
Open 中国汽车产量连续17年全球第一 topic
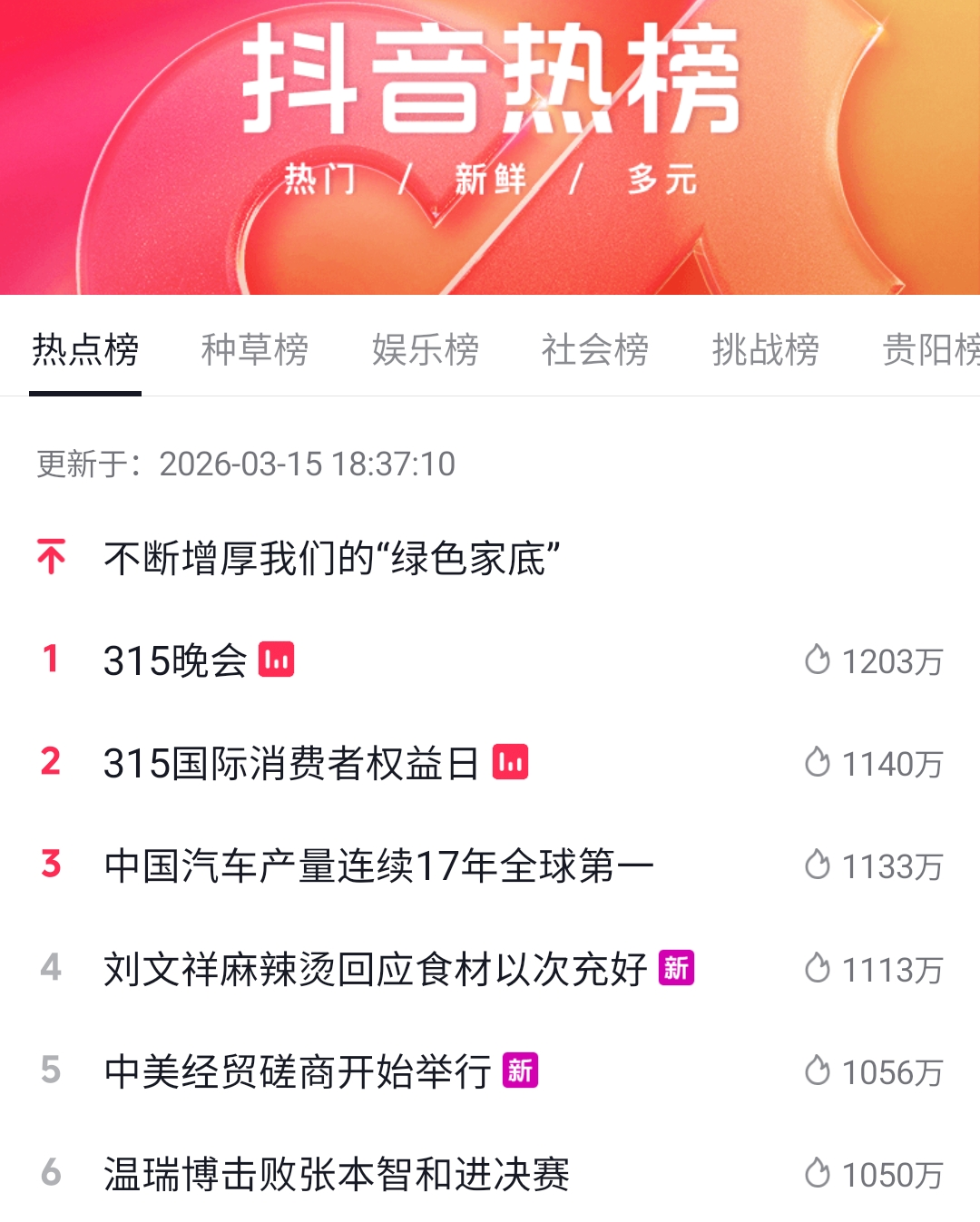(x=378, y=866)
